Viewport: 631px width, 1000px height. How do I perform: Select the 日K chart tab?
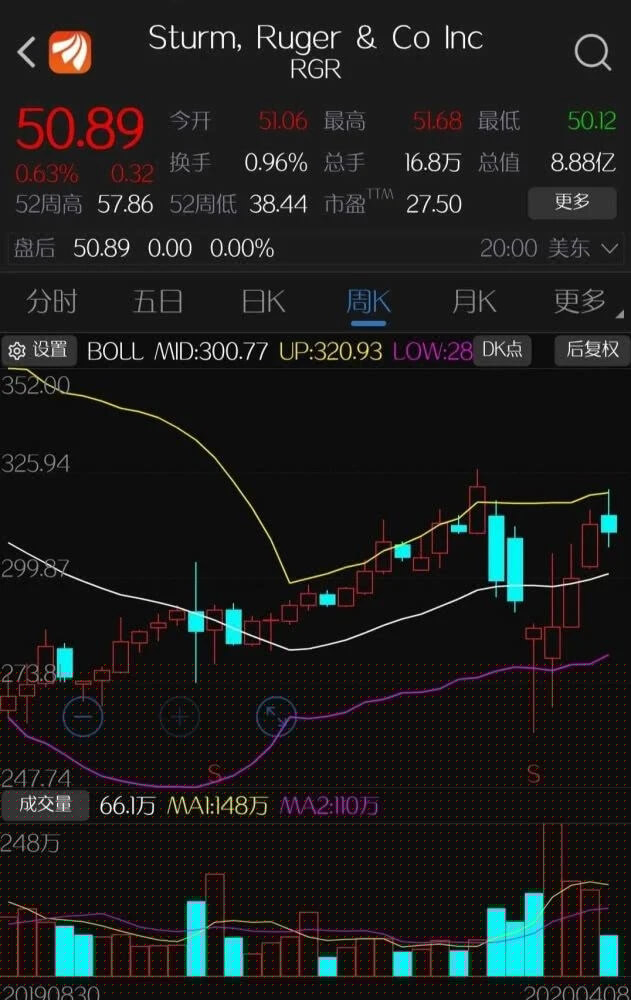click(263, 301)
